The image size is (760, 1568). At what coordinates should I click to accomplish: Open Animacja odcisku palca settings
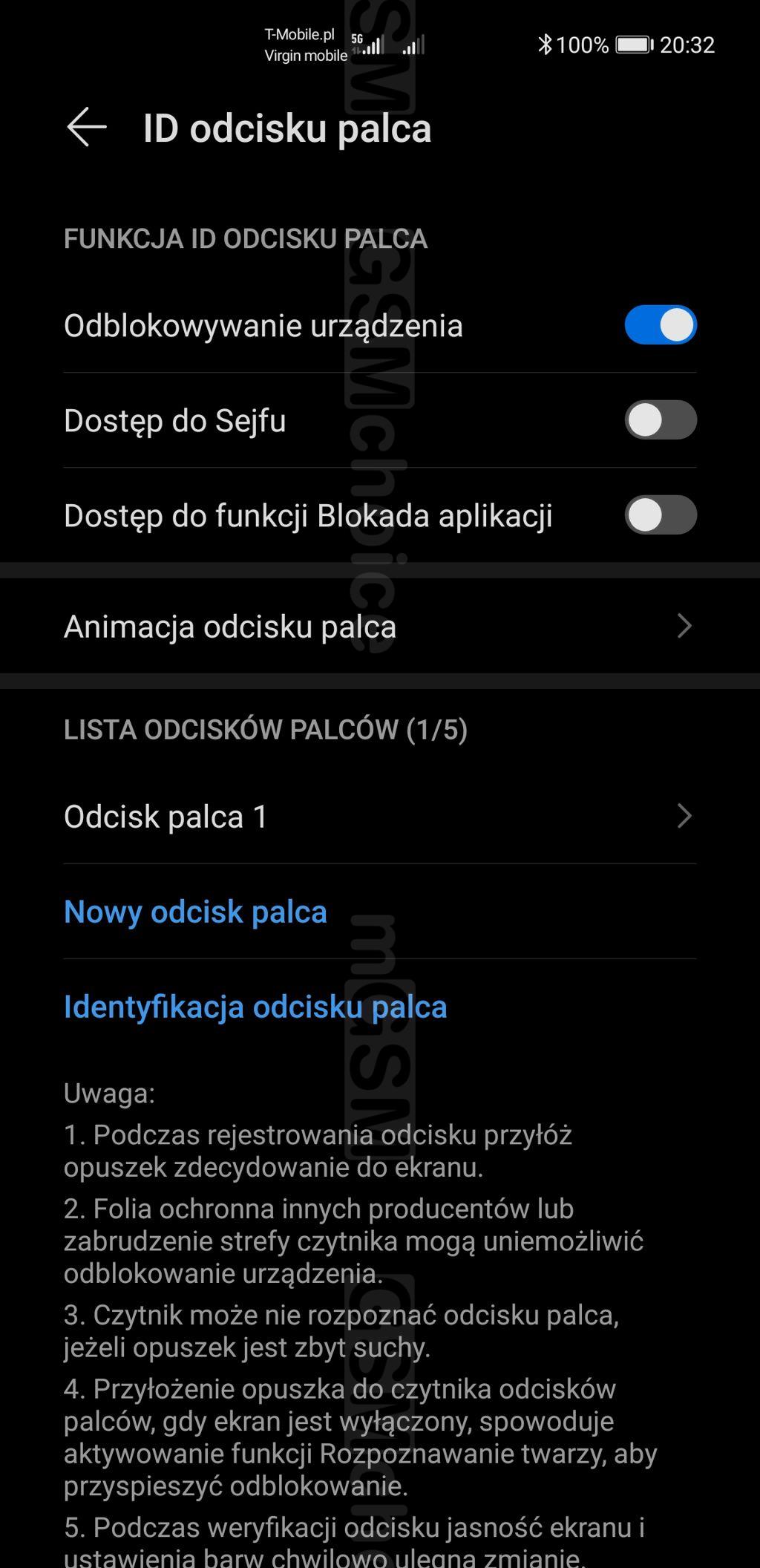pos(379,627)
